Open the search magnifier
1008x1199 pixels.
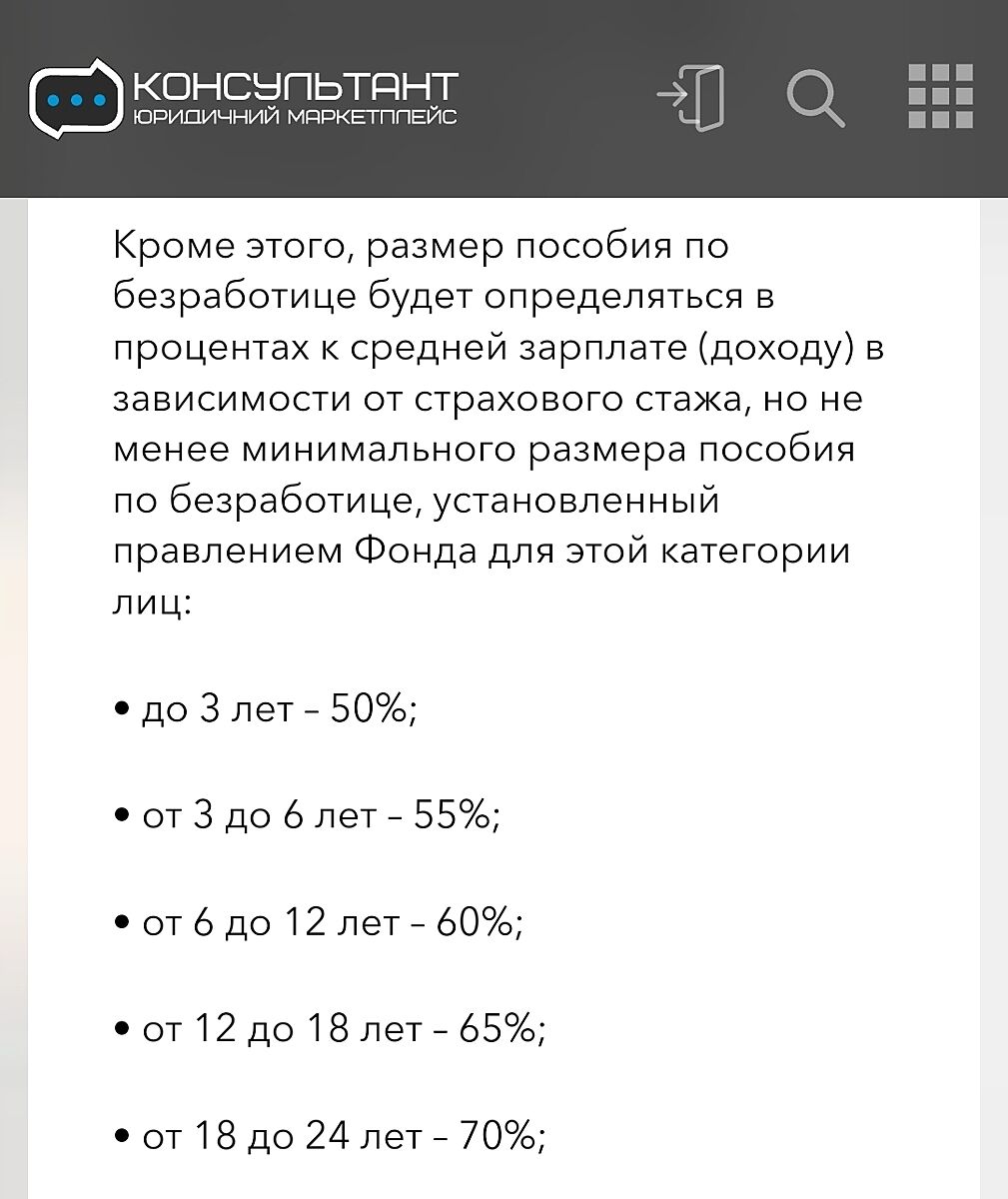pos(815,98)
